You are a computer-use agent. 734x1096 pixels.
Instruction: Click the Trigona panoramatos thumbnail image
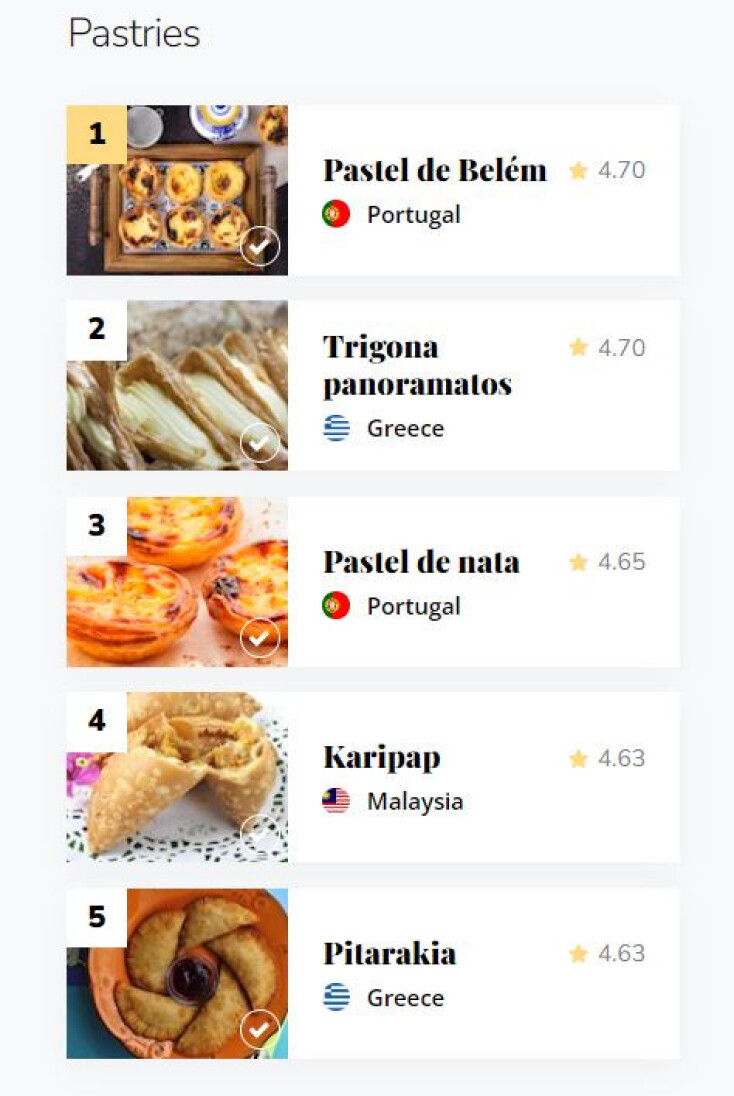click(x=176, y=385)
